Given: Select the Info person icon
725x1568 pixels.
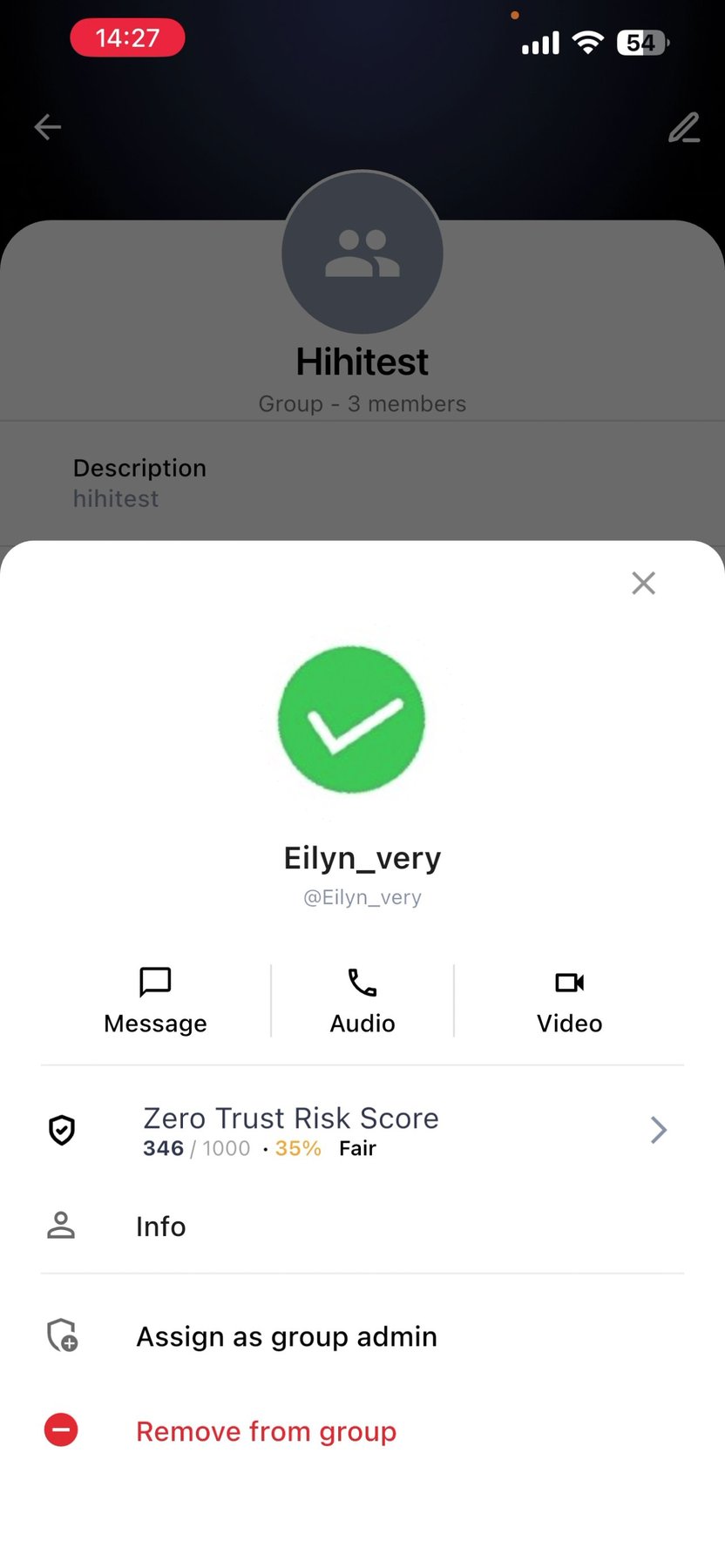Looking at the screenshot, I should coord(61,1226).
